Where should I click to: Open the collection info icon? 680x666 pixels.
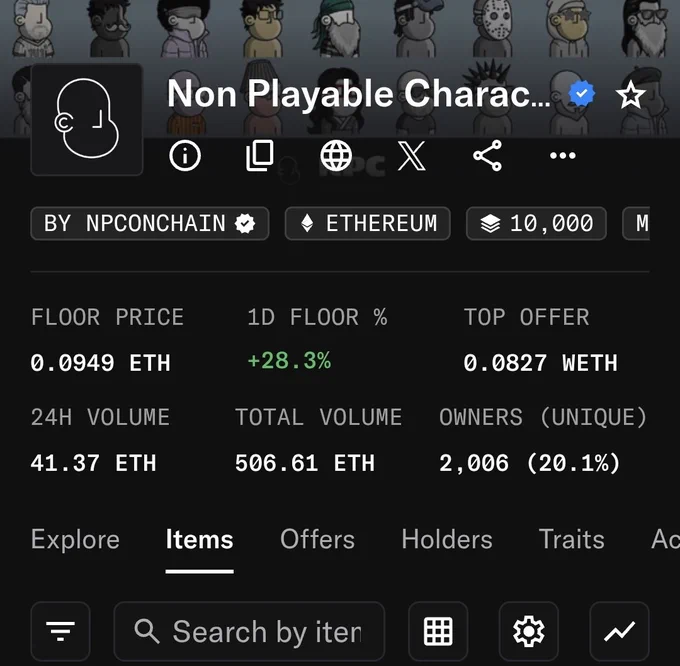point(185,155)
